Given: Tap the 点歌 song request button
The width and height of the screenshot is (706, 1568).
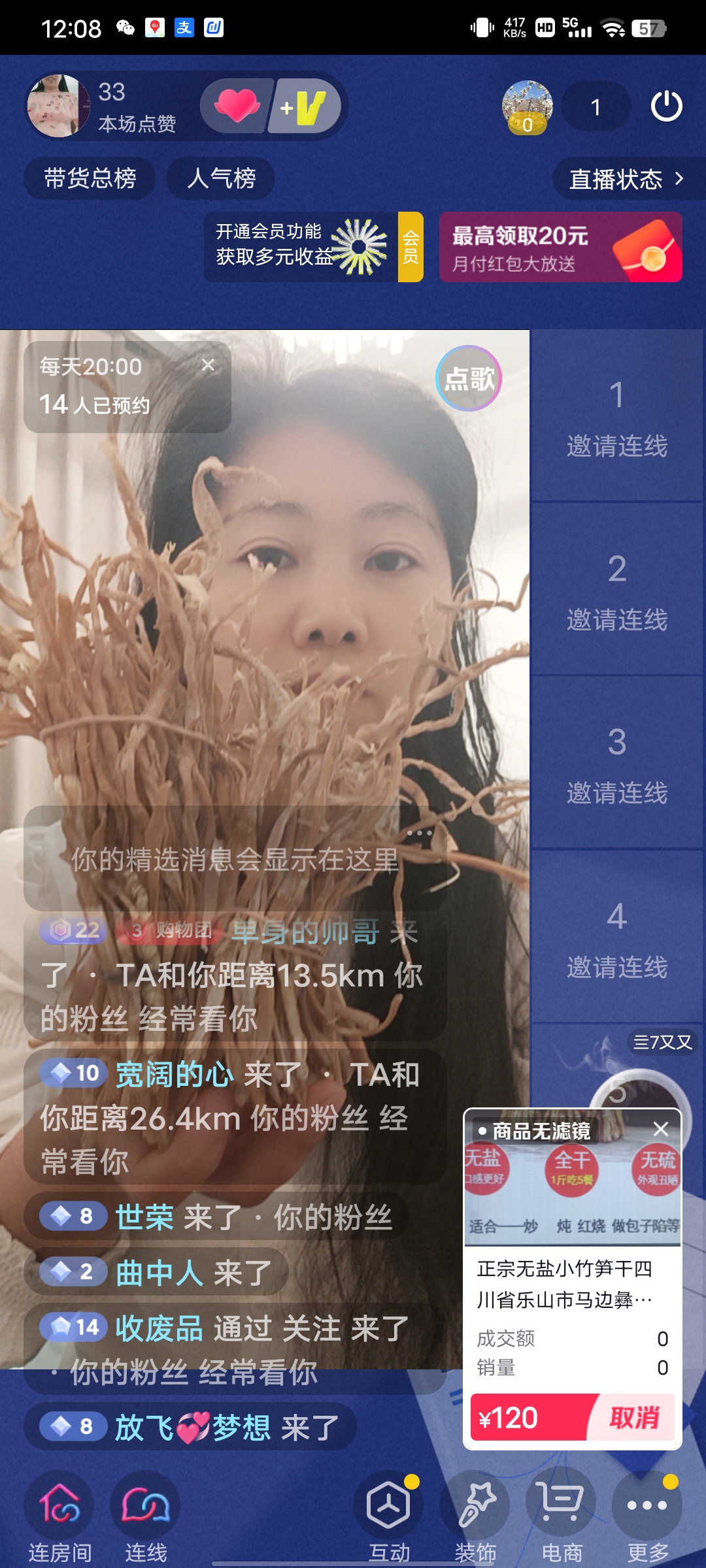Looking at the screenshot, I should (x=468, y=379).
